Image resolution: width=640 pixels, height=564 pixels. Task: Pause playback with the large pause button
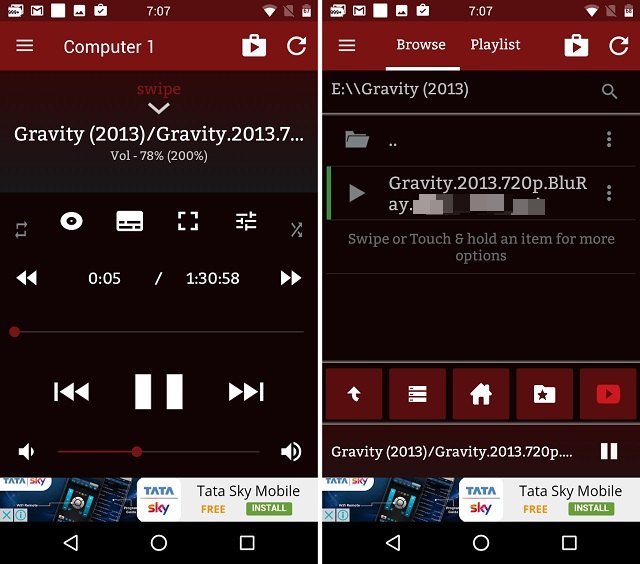coord(159,391)
